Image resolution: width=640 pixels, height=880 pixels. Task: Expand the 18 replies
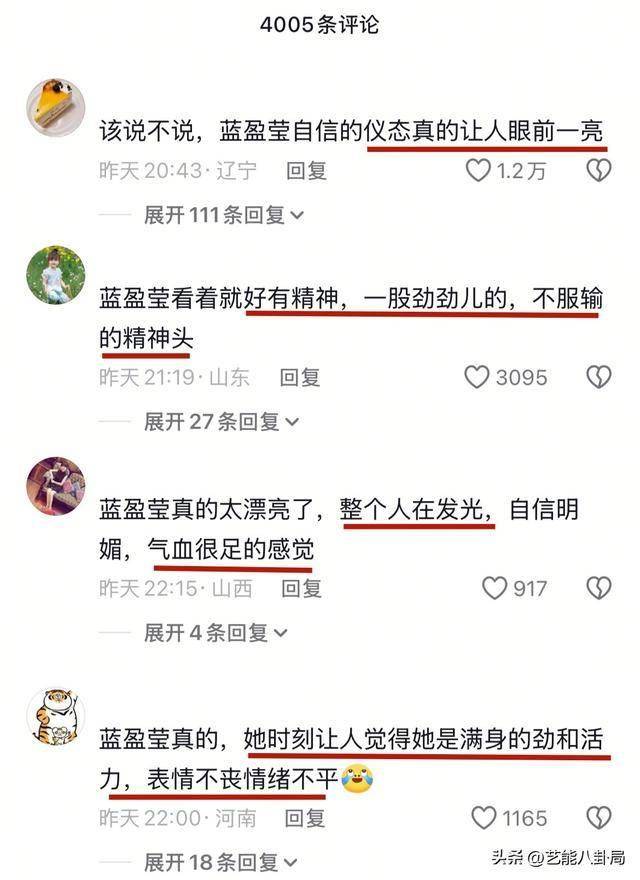pos(220,861)
